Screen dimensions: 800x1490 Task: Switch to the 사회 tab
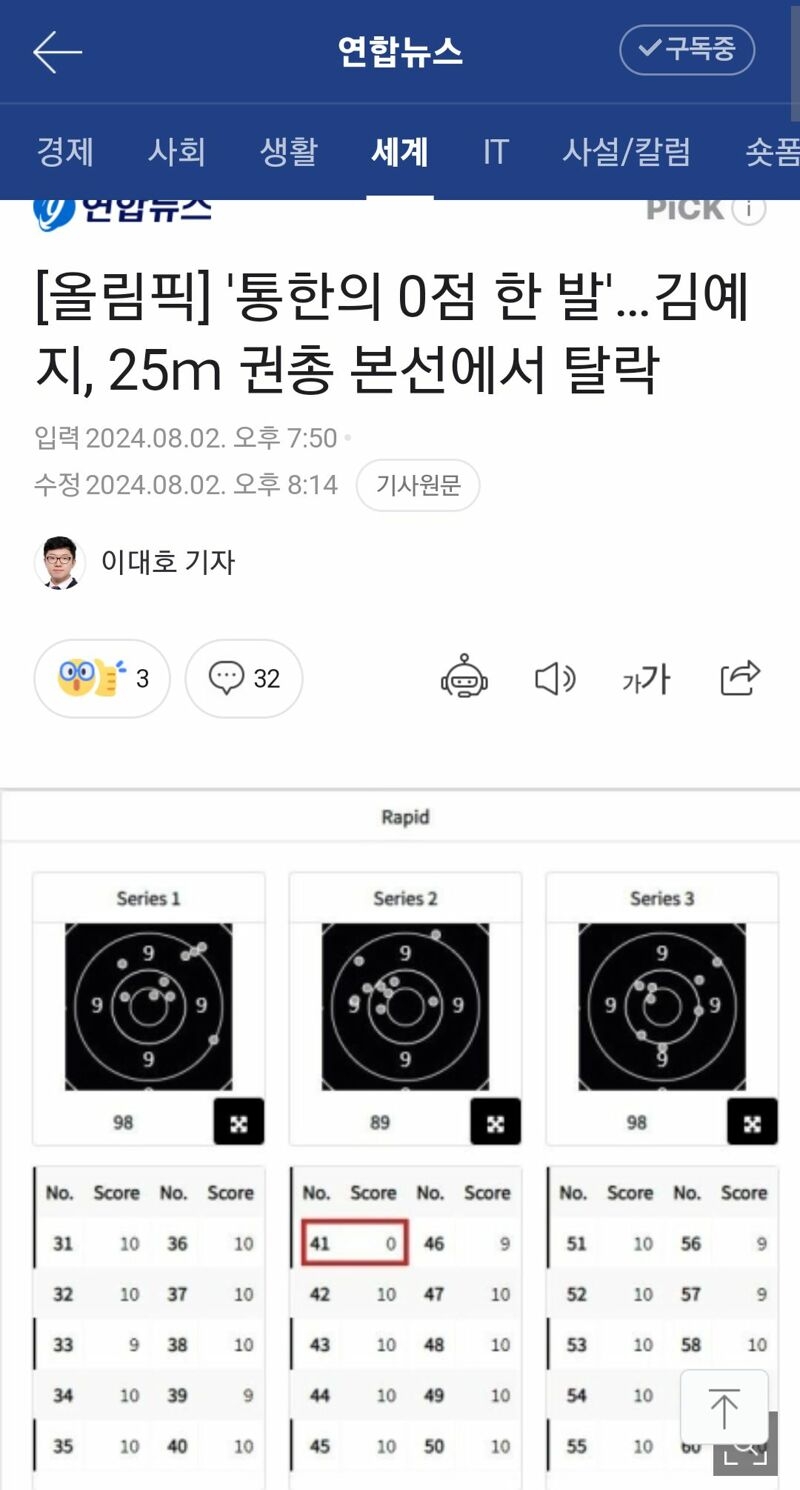[177, 152]
